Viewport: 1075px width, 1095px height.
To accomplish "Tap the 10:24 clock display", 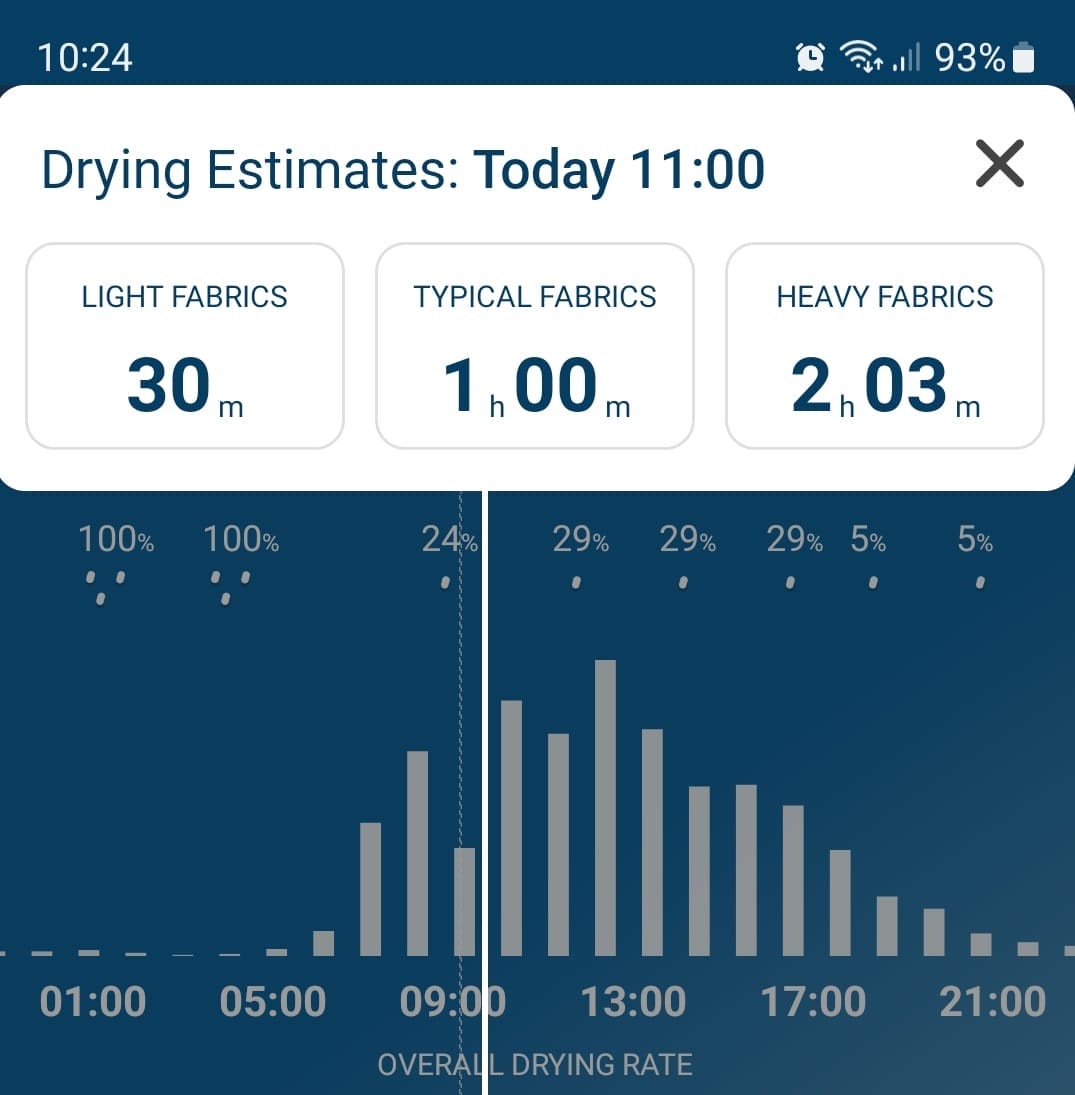I will pyautogui.click(x=88, y=57).
